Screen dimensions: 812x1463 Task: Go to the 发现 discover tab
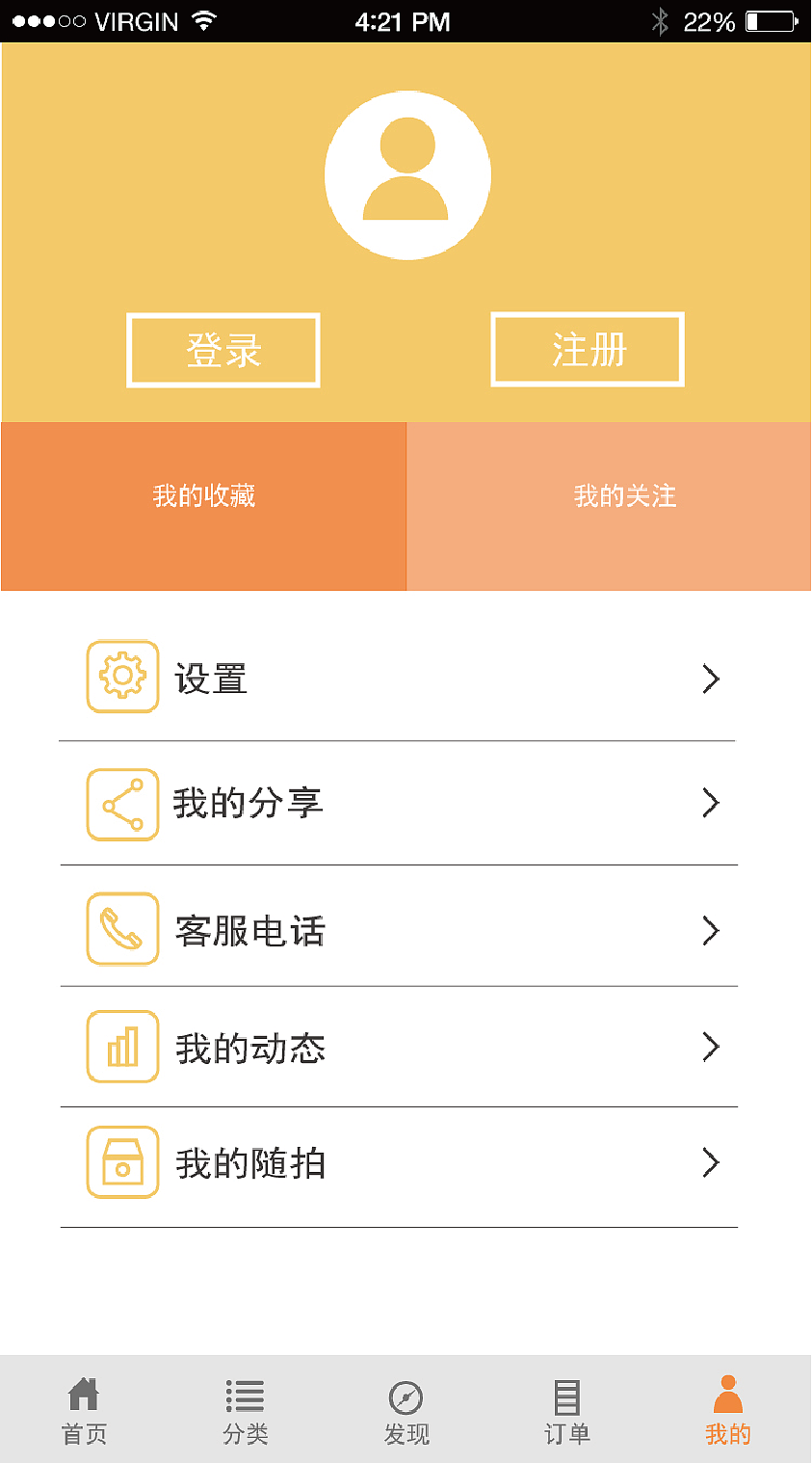pos(406,1411)
